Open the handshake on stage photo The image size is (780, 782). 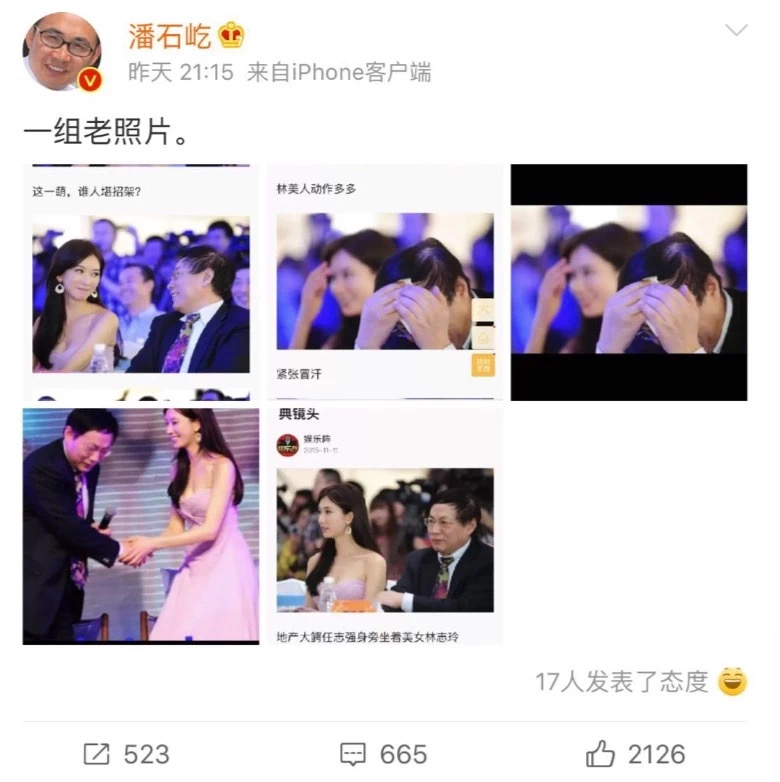tap(140, 525)
